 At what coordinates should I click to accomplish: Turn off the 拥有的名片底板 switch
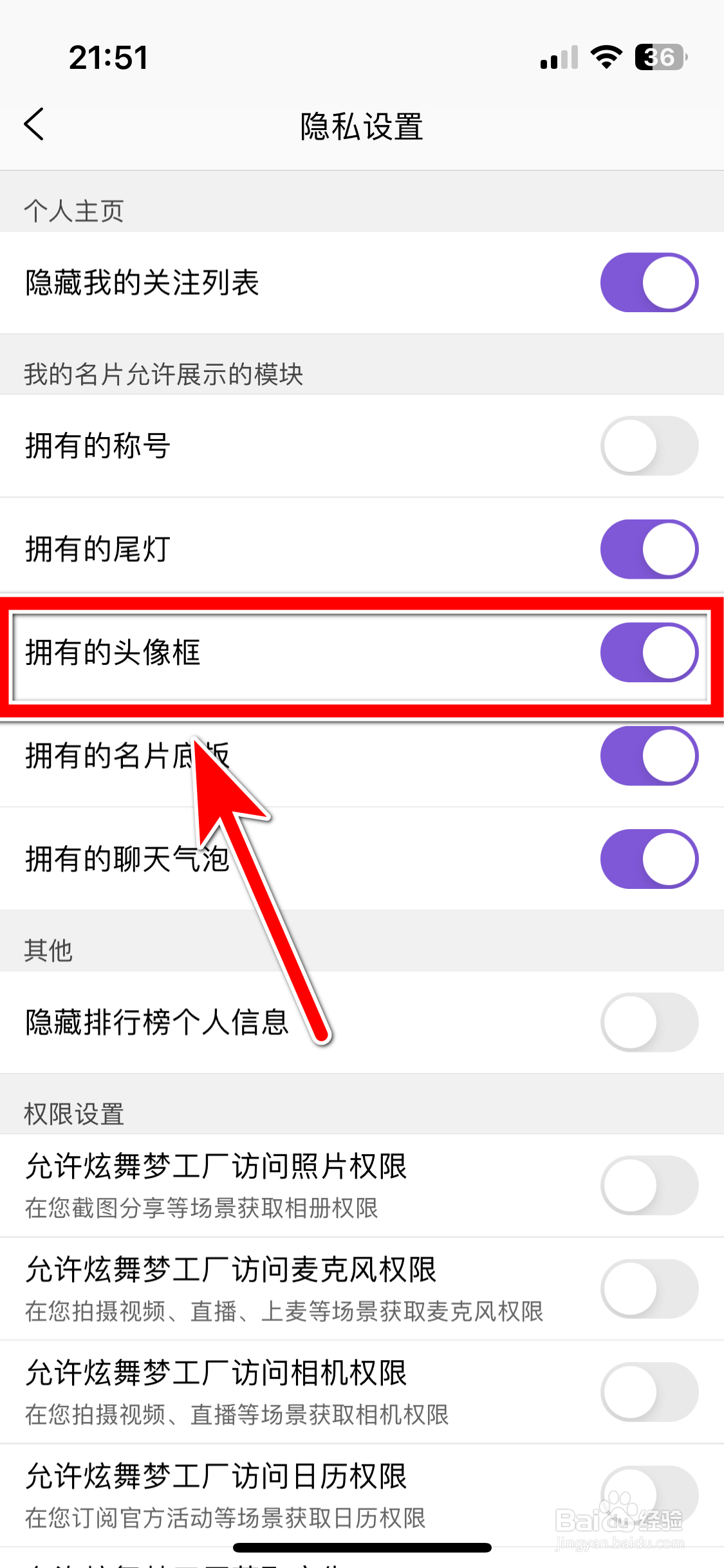tap(648, 756)
